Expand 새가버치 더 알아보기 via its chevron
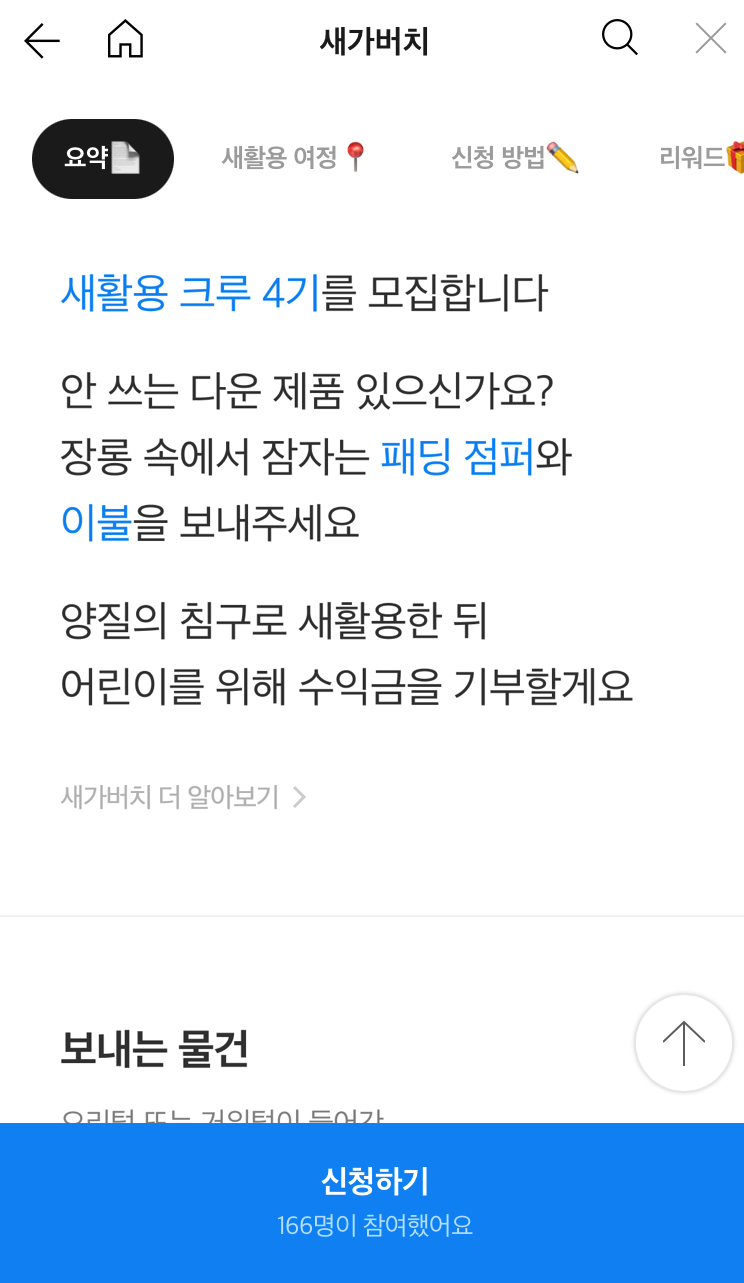Screen dimensions: 744x1283 (x=300, y=797)
